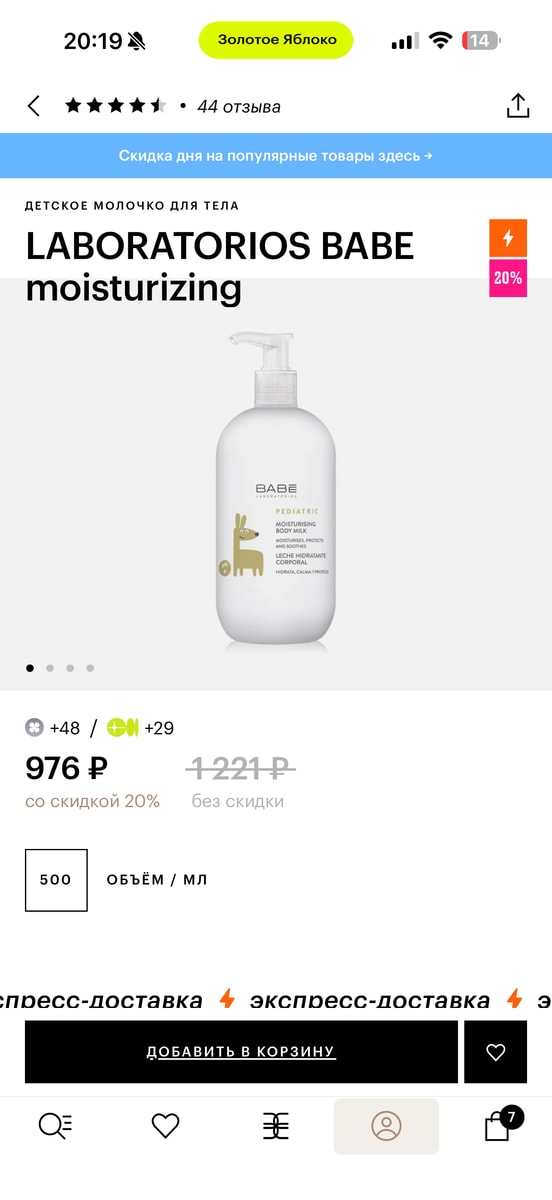
Task: Tap the Золотое Яблоко pill at top
Action: pos(276,40)
